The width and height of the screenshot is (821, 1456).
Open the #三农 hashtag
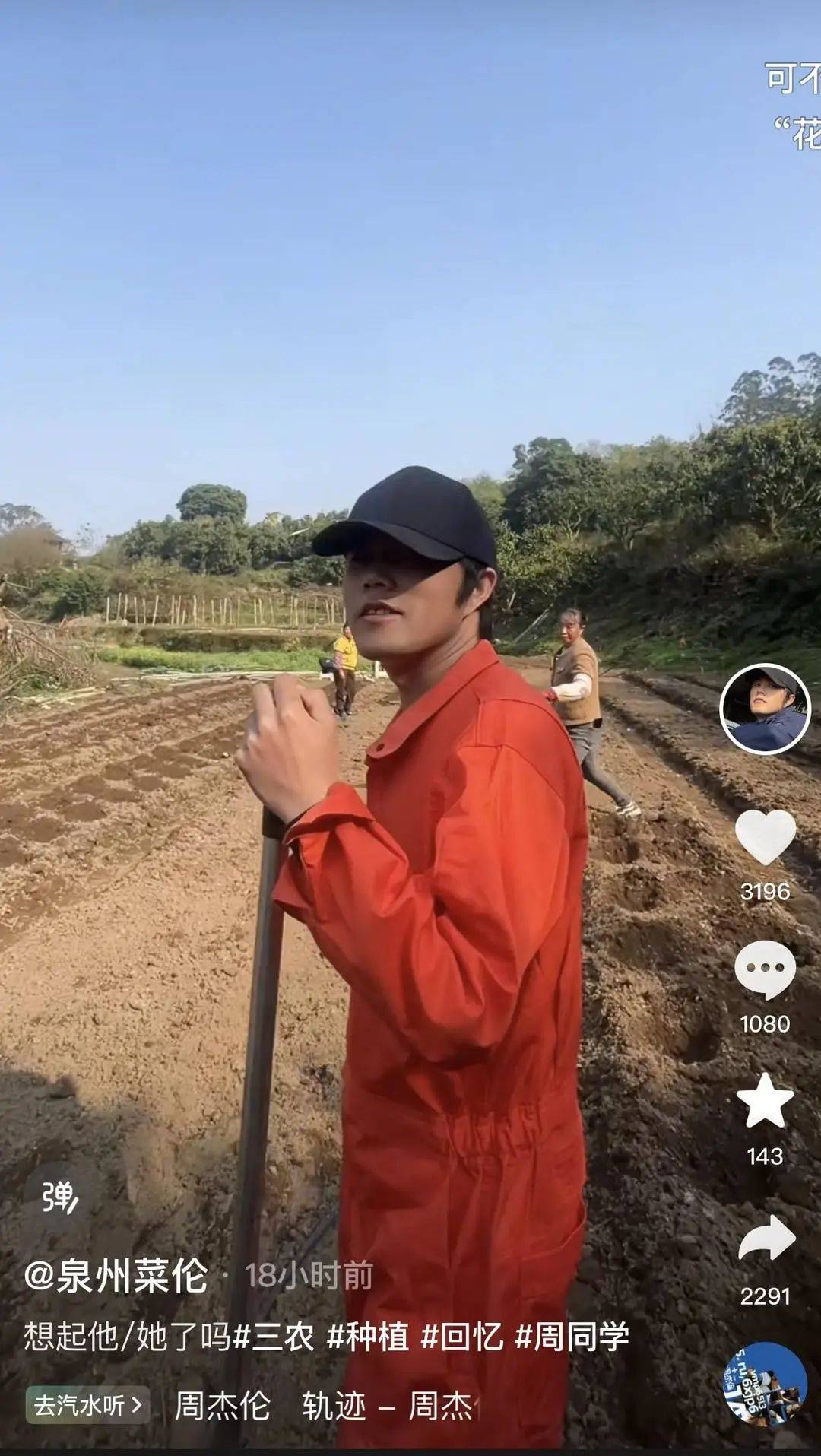pyautogui.click(x=273, y=1337)
